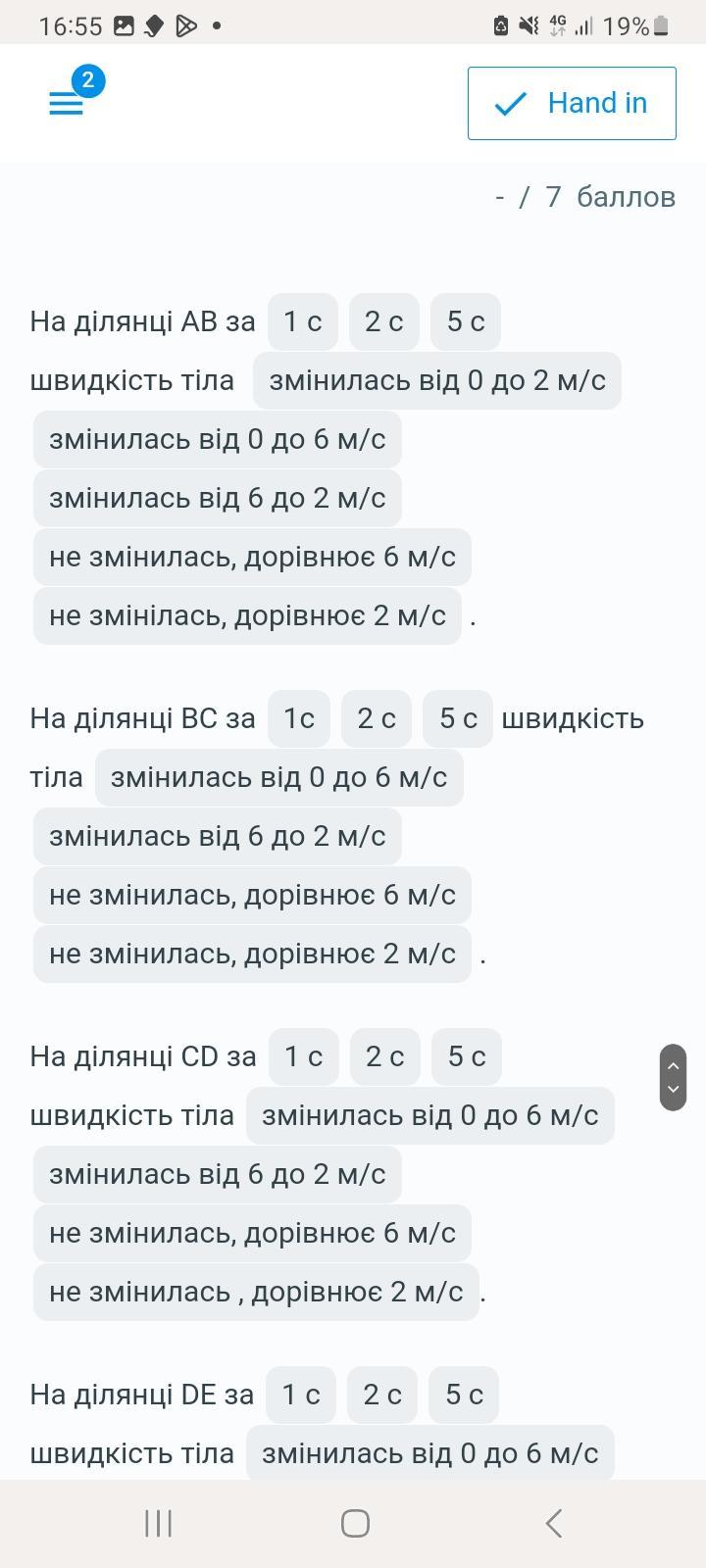Image resolution: width=706 pixels, height=1568 pixels.
Task: Choose 'не змінілась, дорівнює 2 м/с' for AB
Action: (x=247, y=615)
